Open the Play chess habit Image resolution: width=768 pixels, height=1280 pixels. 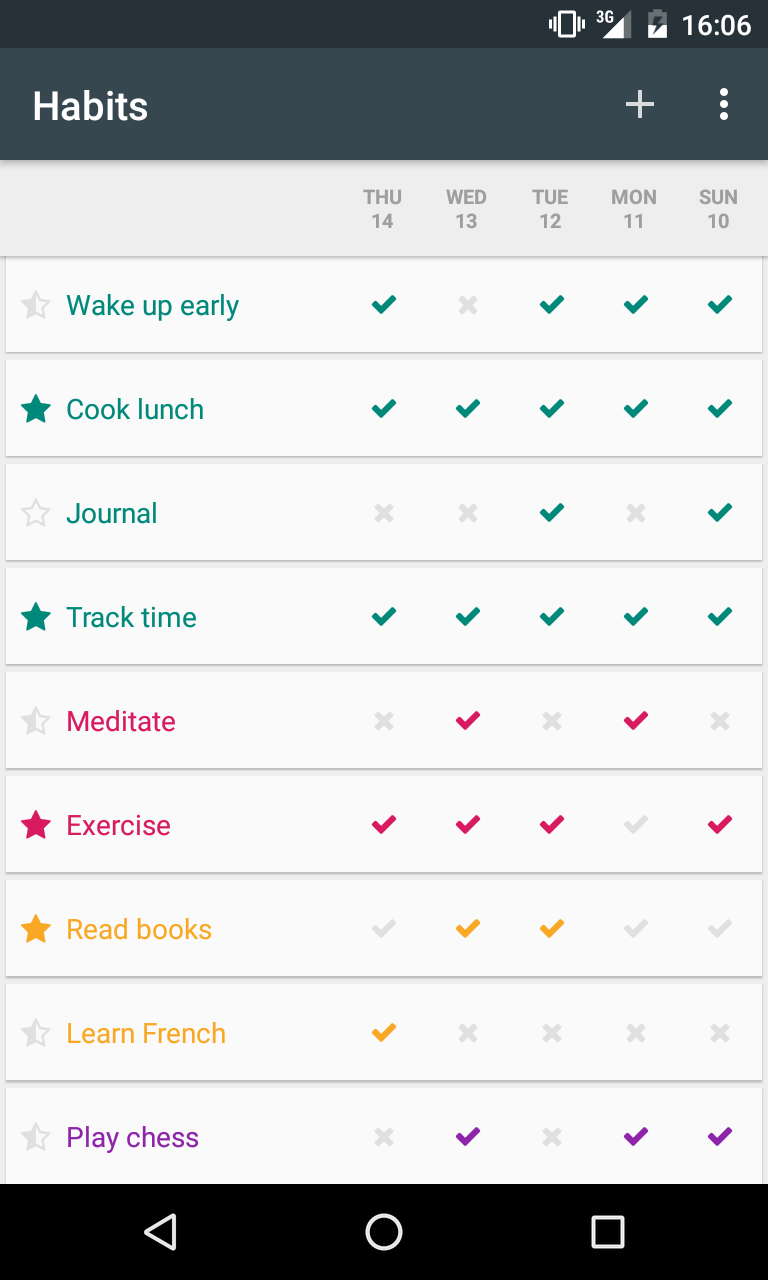click(132, 1137)
